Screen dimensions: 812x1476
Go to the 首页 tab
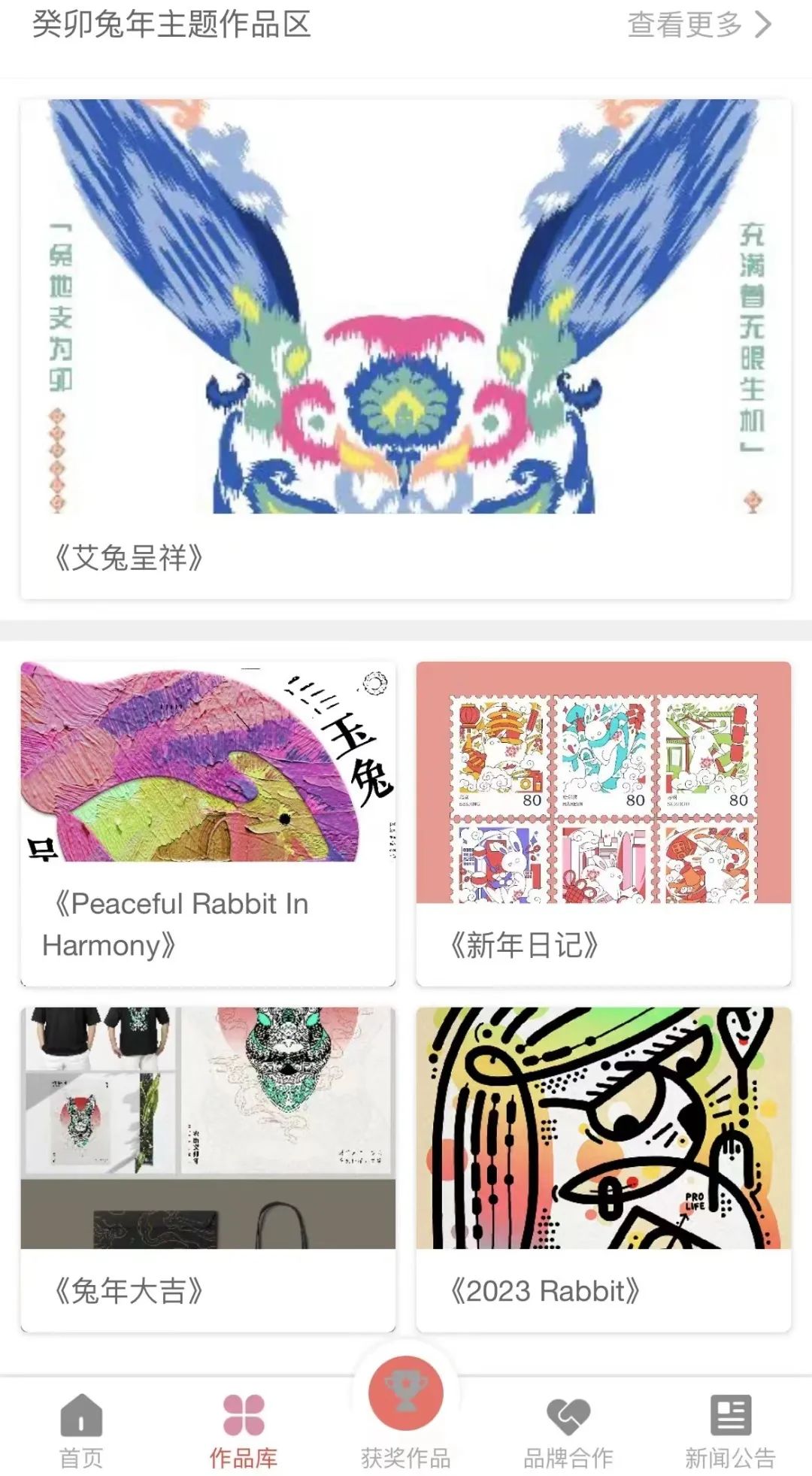[x=81, y=1431]
